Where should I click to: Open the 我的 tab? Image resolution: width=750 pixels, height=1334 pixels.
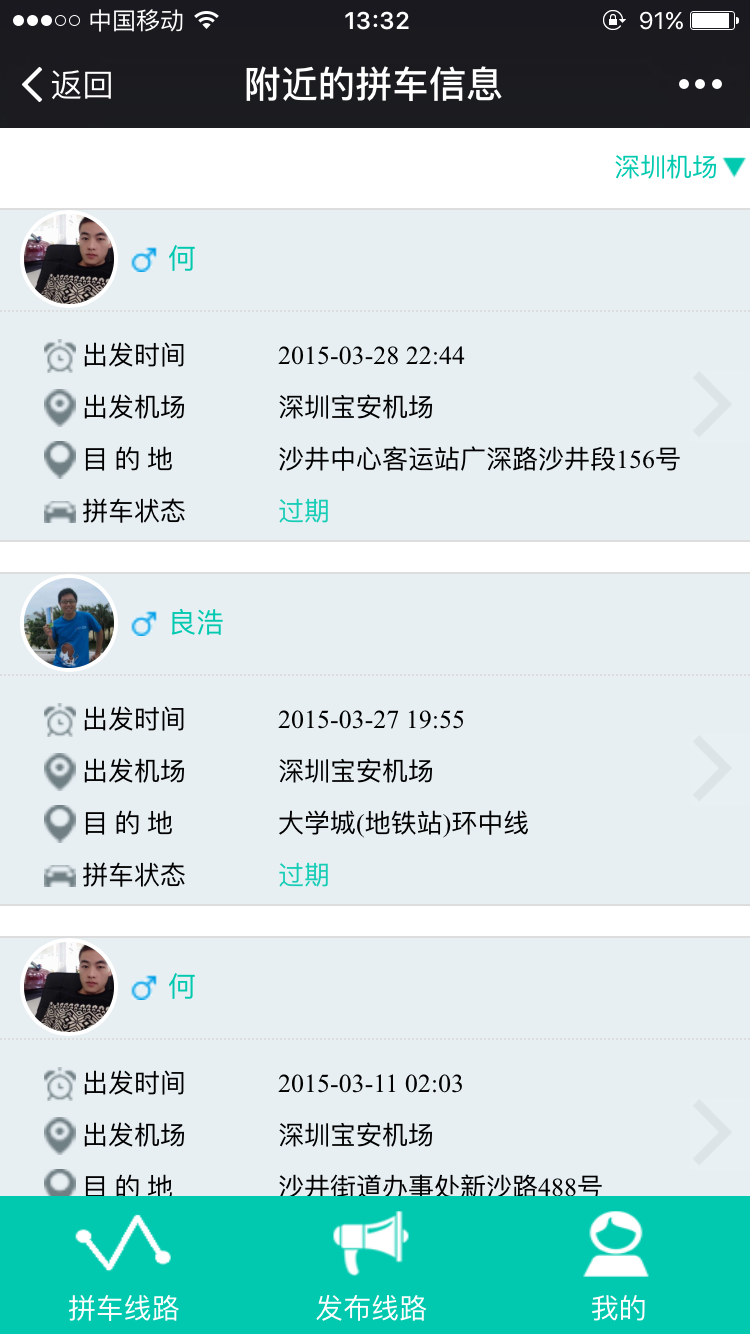coord(618,1266)
